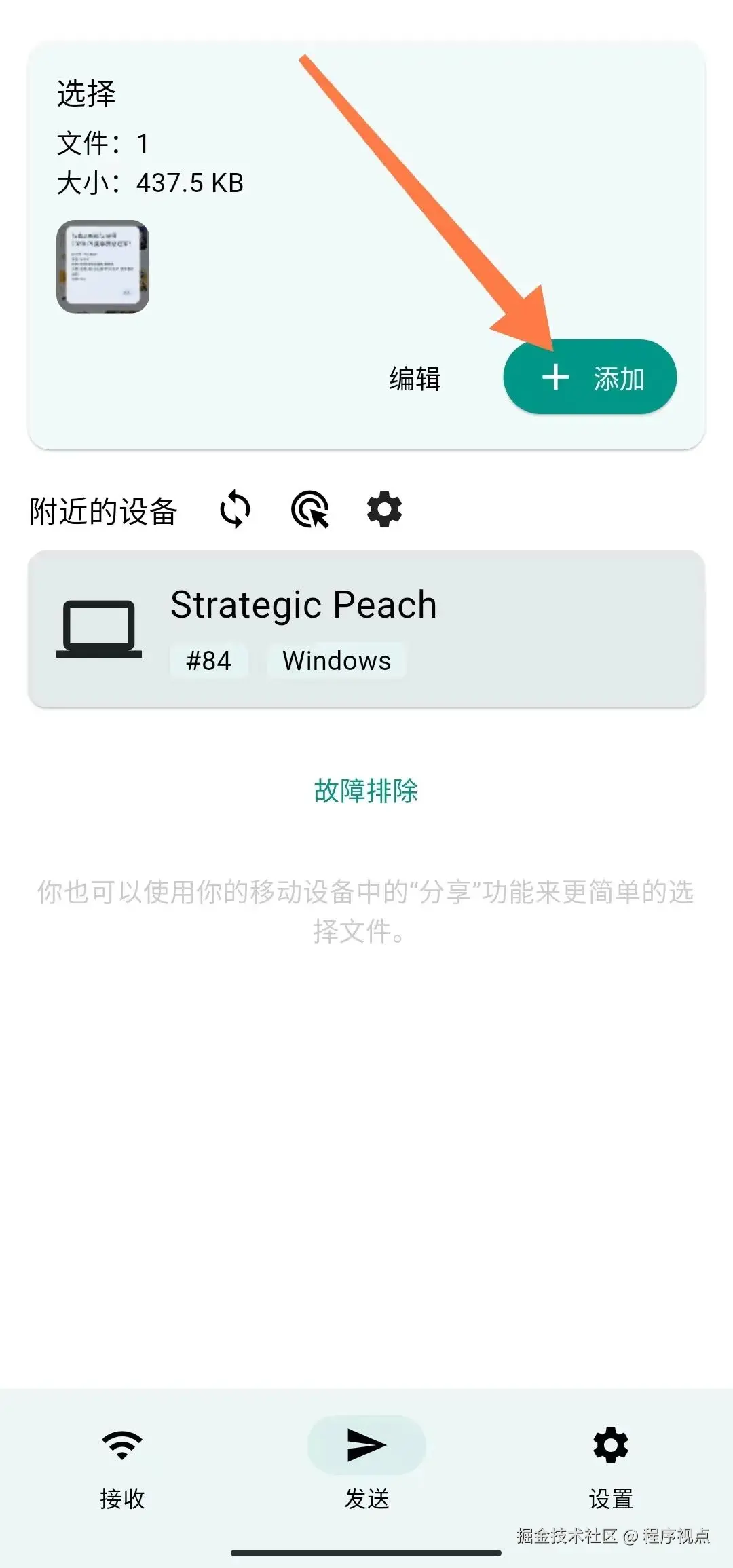Select the 发送 tab
The width and height of the screenshot is (733, 1568).
click(366, 1465)
